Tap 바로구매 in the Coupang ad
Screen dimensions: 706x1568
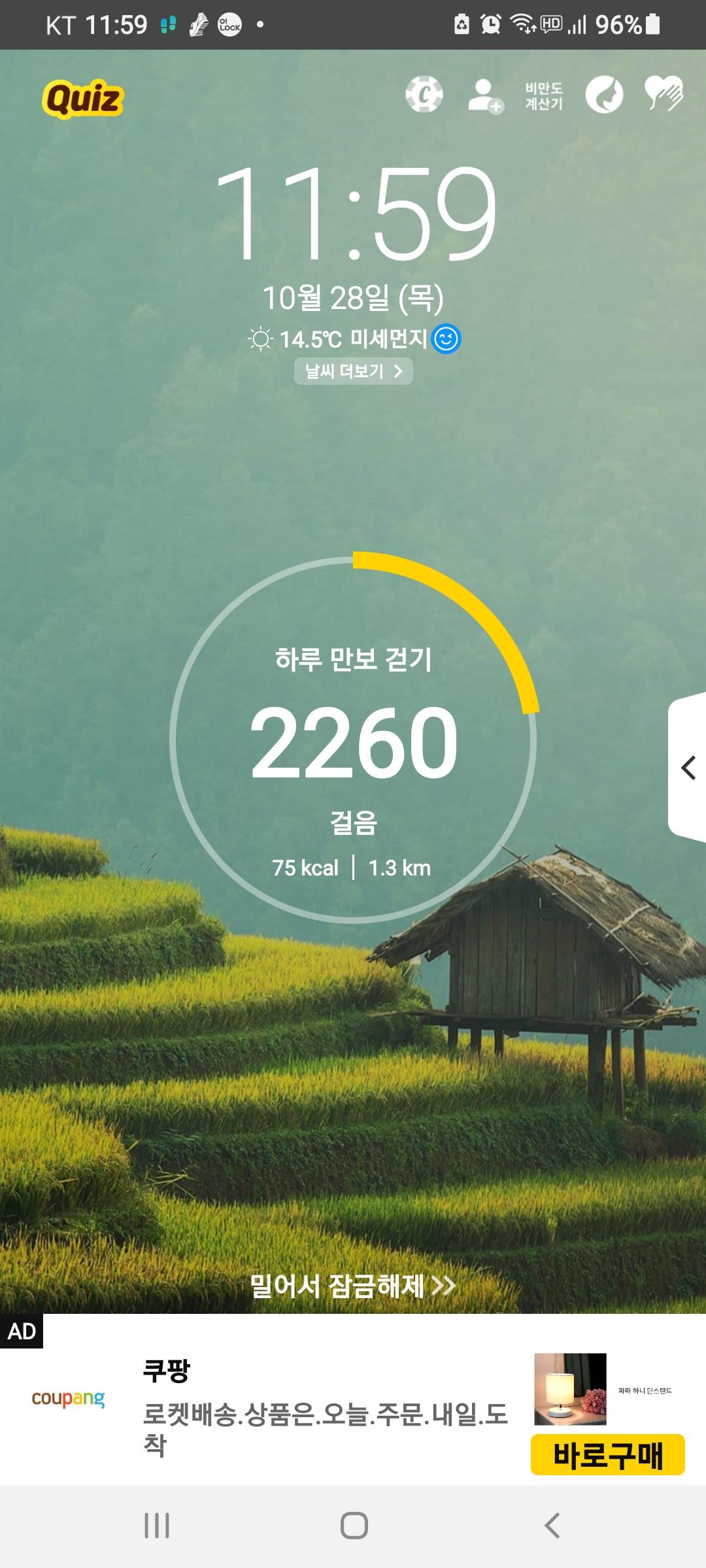(607, 1455)
